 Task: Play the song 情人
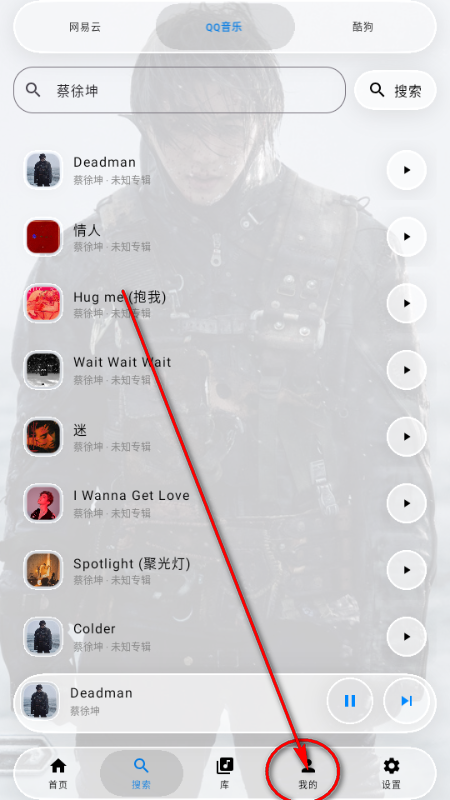pos(407,237)
